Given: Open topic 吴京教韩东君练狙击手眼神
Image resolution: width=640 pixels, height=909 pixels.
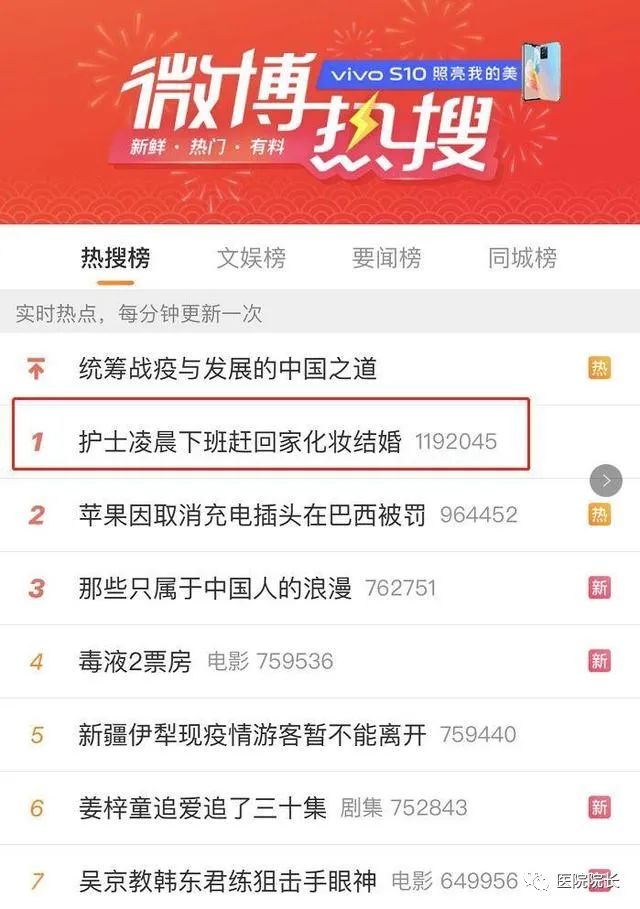Looking at the screenshot, I should (228, 881).
